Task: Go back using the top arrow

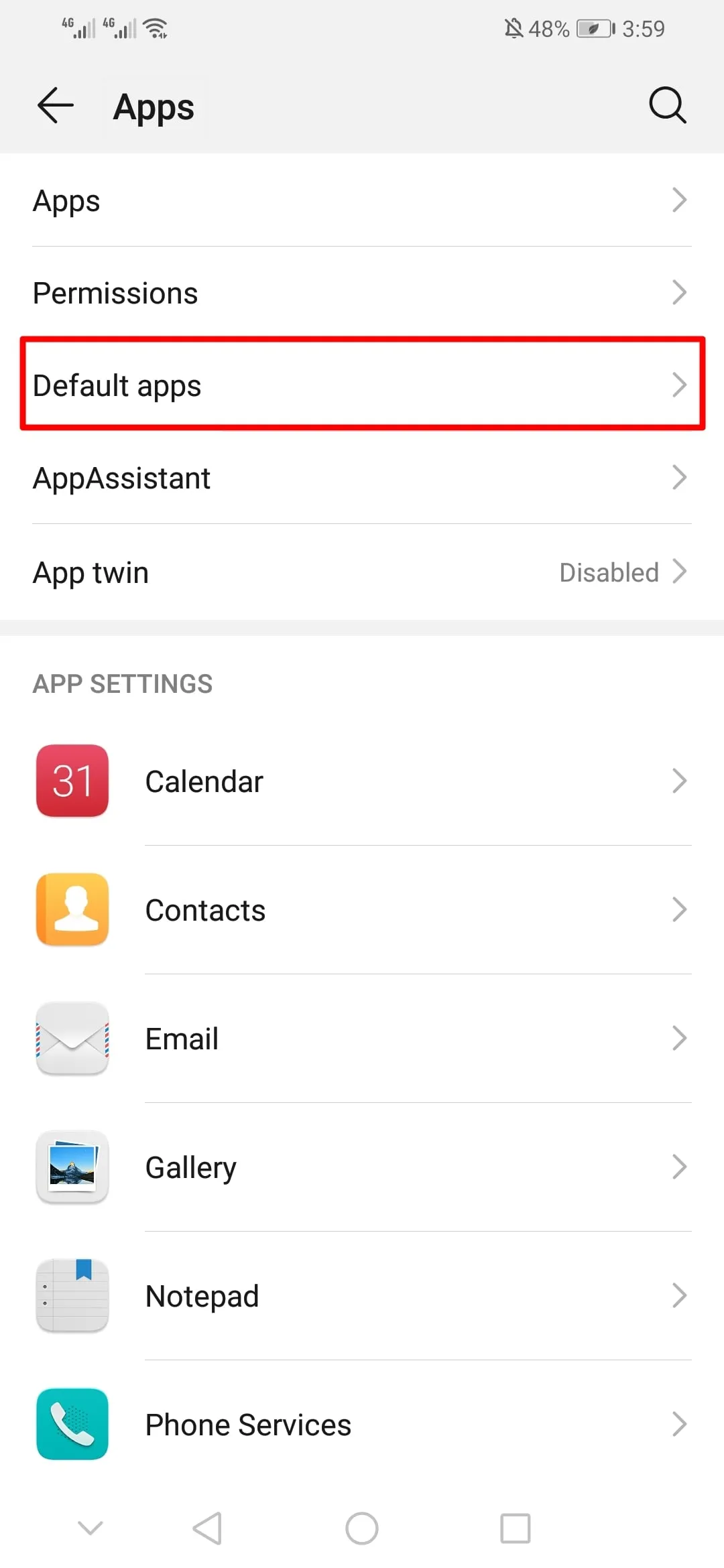Action: click(x=55, y=106)
